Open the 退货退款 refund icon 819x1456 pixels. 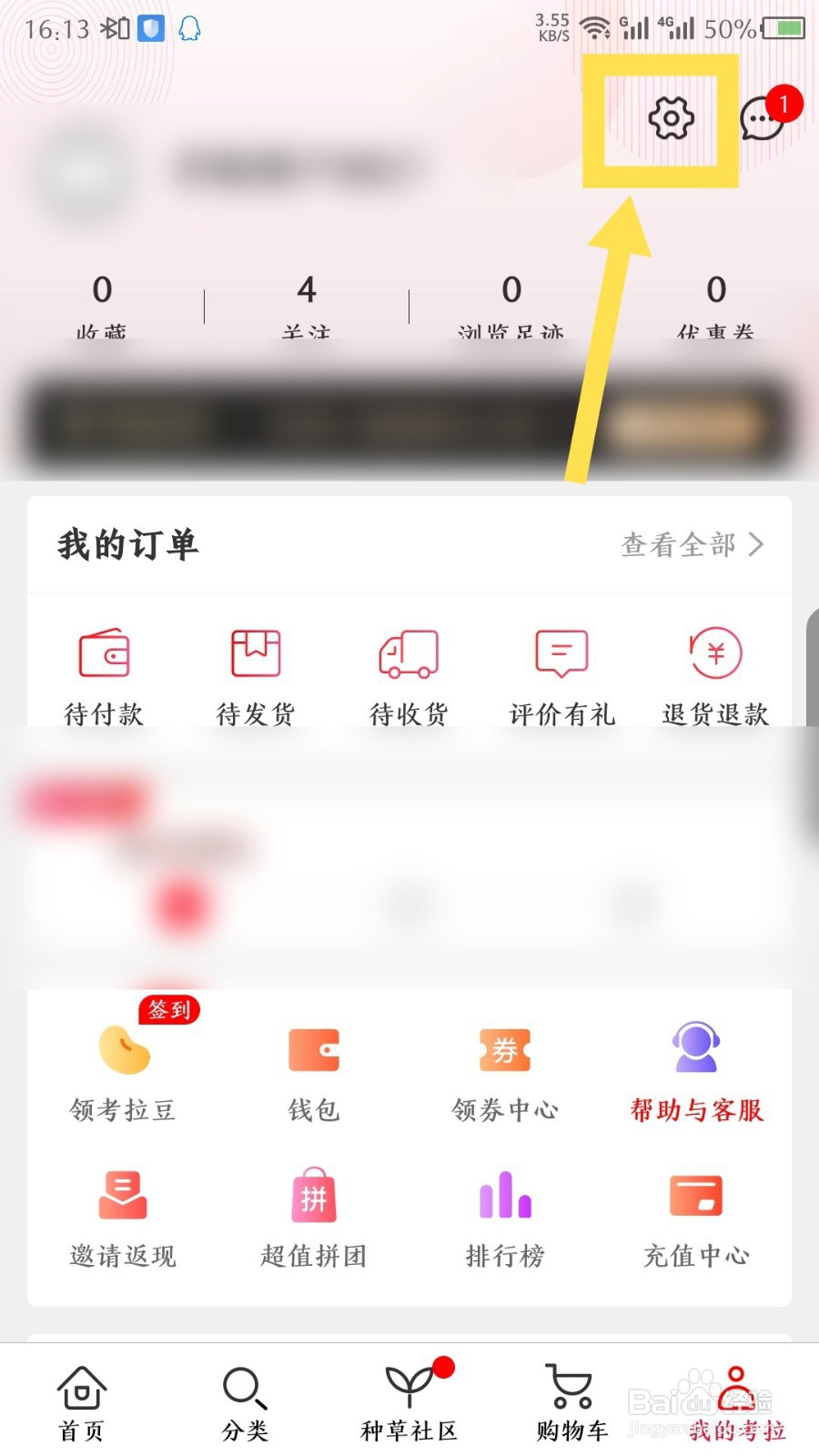coord(713,653)
